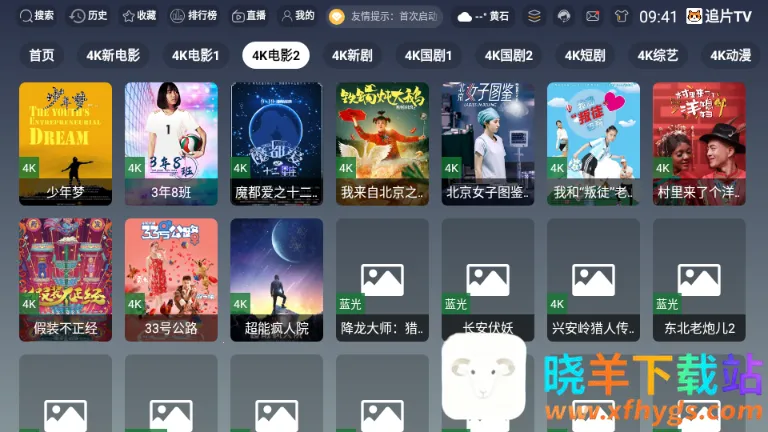Select the 4K电影1 tab

195,55
